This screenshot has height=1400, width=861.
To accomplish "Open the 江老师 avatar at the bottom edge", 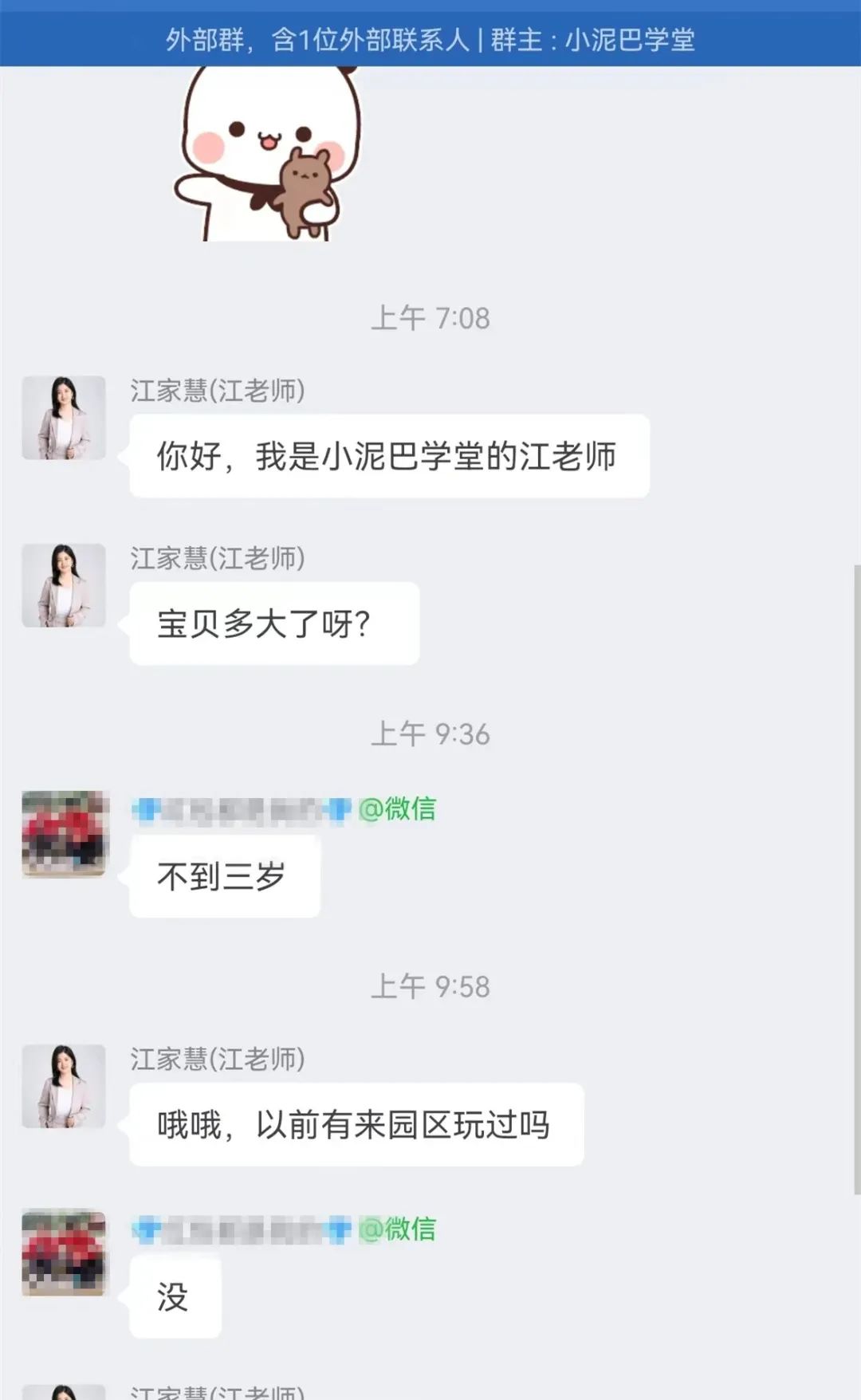I will (64, 1391).
